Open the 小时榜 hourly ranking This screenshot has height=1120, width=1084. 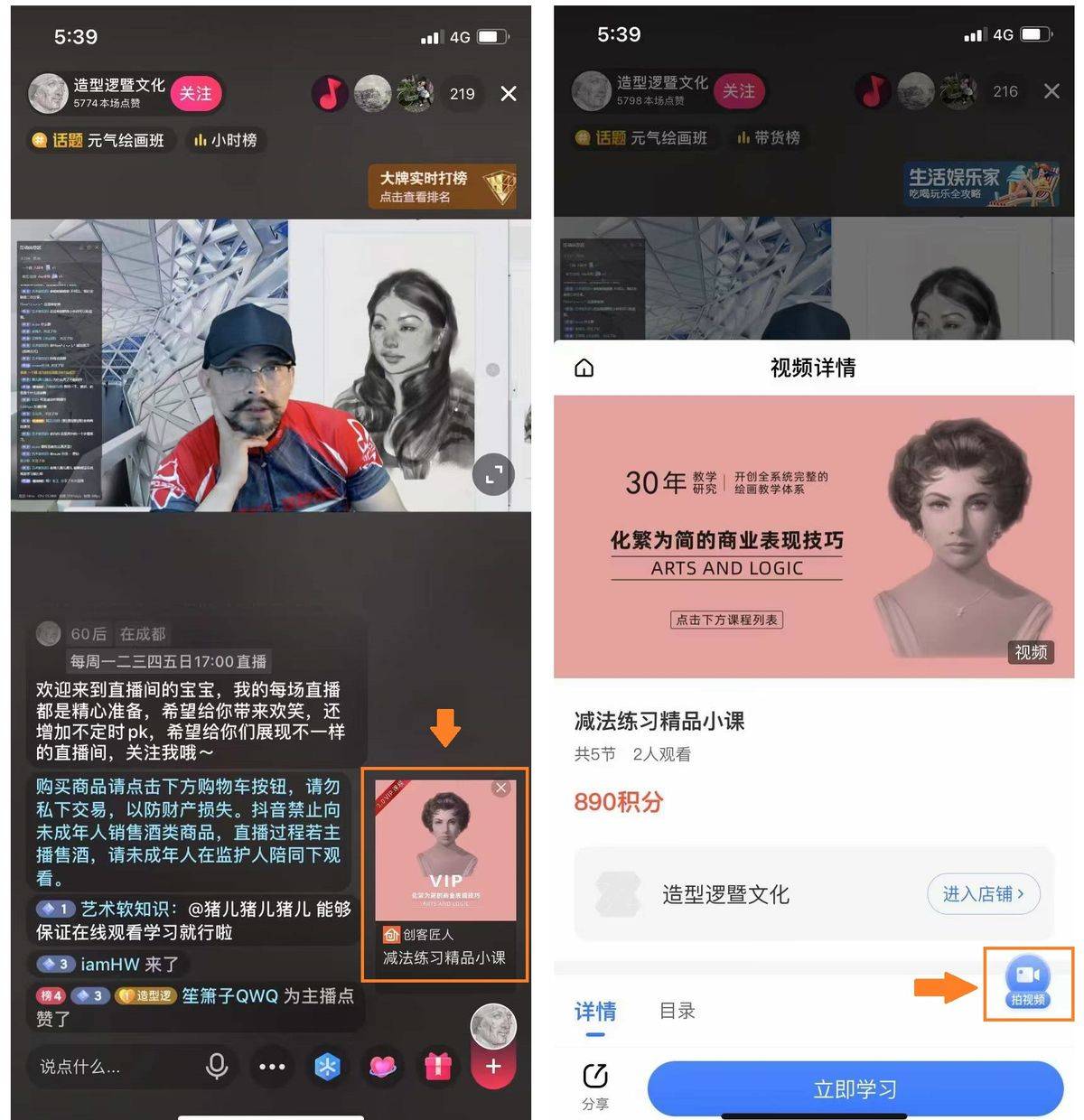pos(226,141)
